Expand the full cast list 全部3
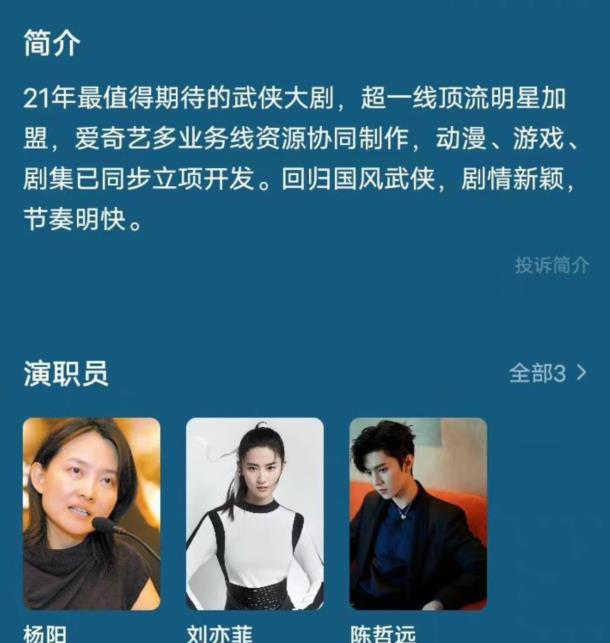This screenshot has width=610, height=643. (547, 373)
